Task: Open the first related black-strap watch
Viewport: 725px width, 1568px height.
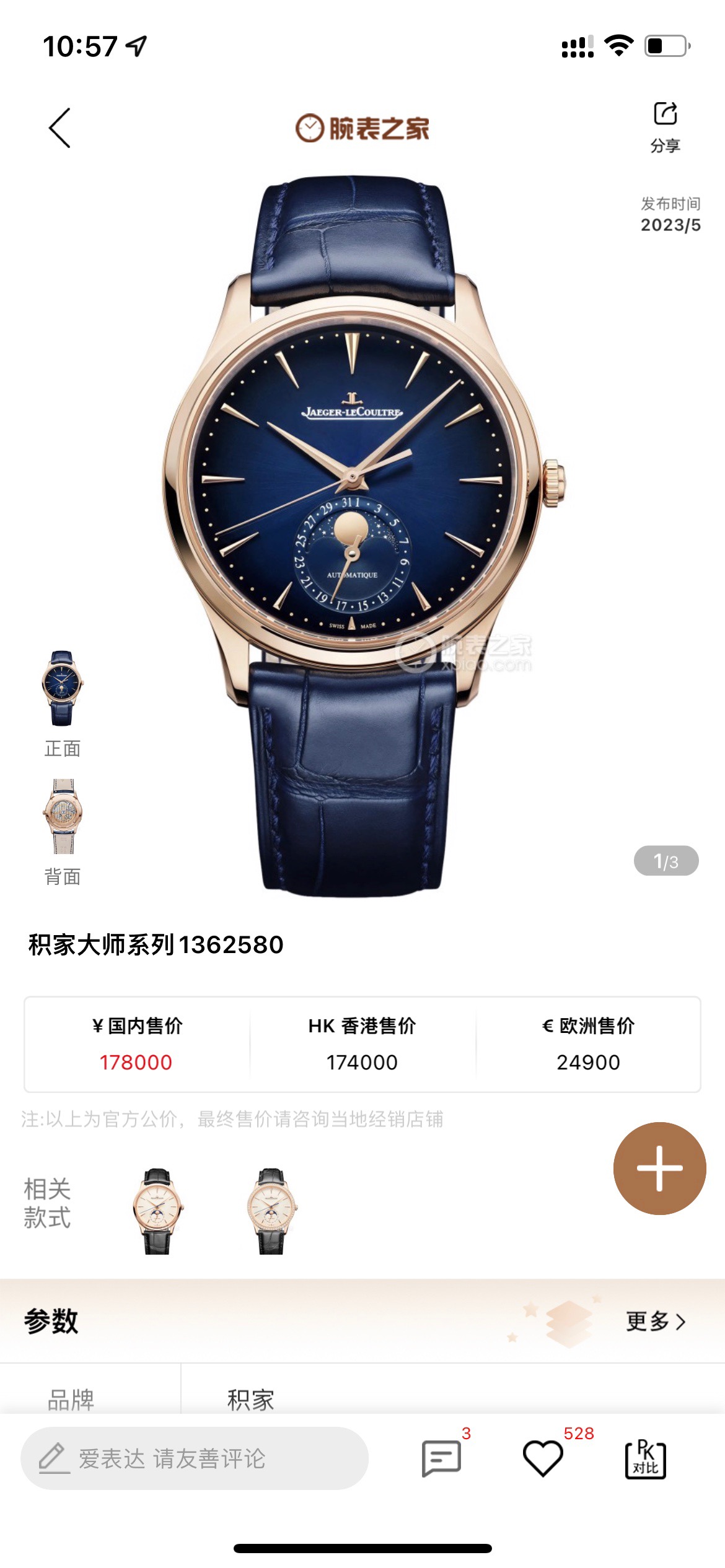Action: click(157, 1211)
